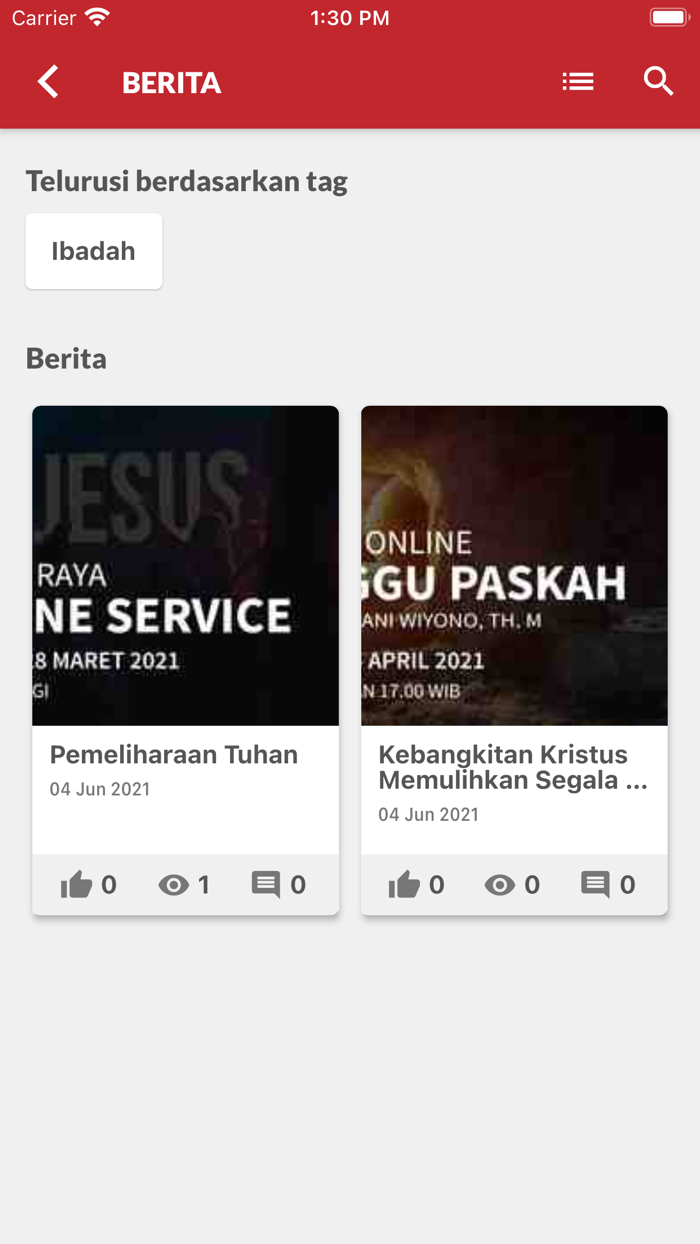The height and width of the screenshot is (1244, 700).
Task: View comments on Kebangkitan Kristus article
Action: click(x=595, y=884)
